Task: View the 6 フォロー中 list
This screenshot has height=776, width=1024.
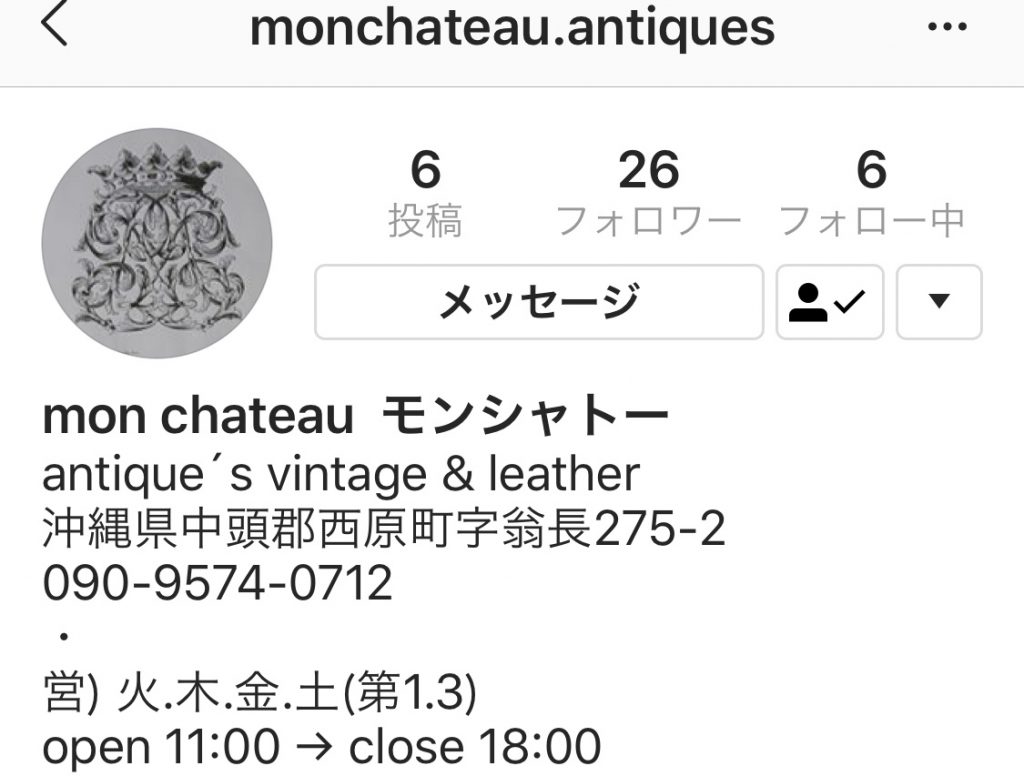Action: (871, 194)
